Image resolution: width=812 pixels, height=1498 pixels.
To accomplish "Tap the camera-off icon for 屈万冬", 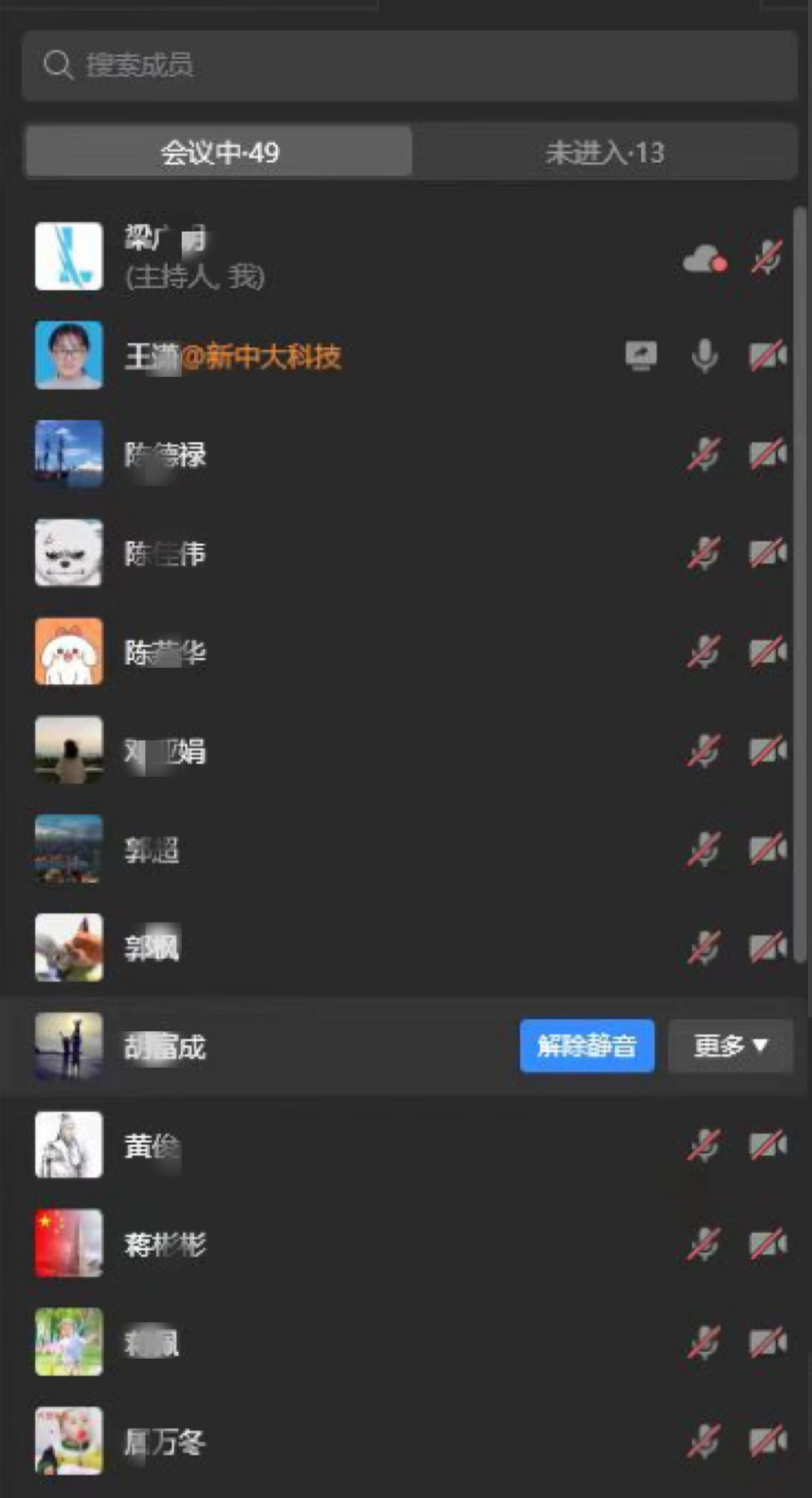I will [767, 1441].
